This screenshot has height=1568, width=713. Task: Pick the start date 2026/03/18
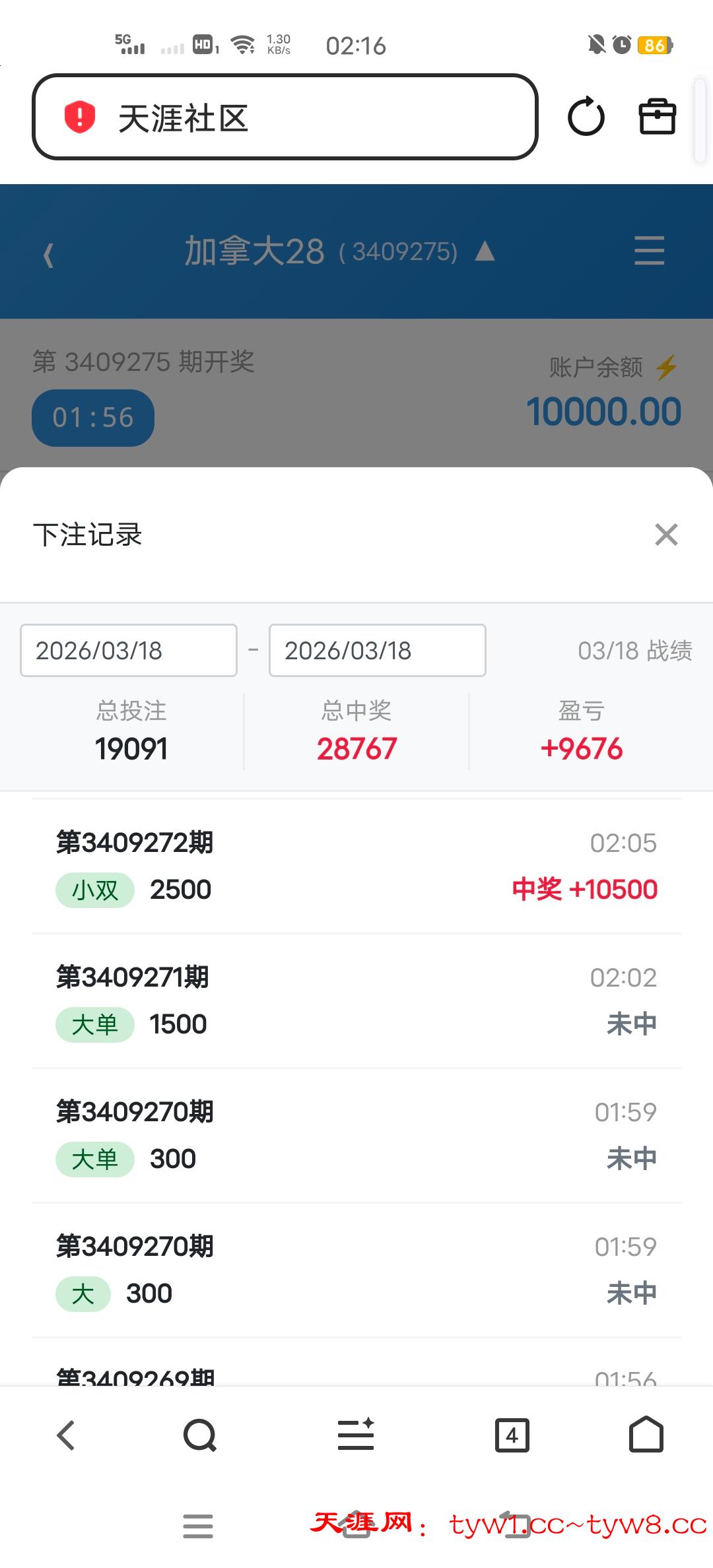click(129, 651)
